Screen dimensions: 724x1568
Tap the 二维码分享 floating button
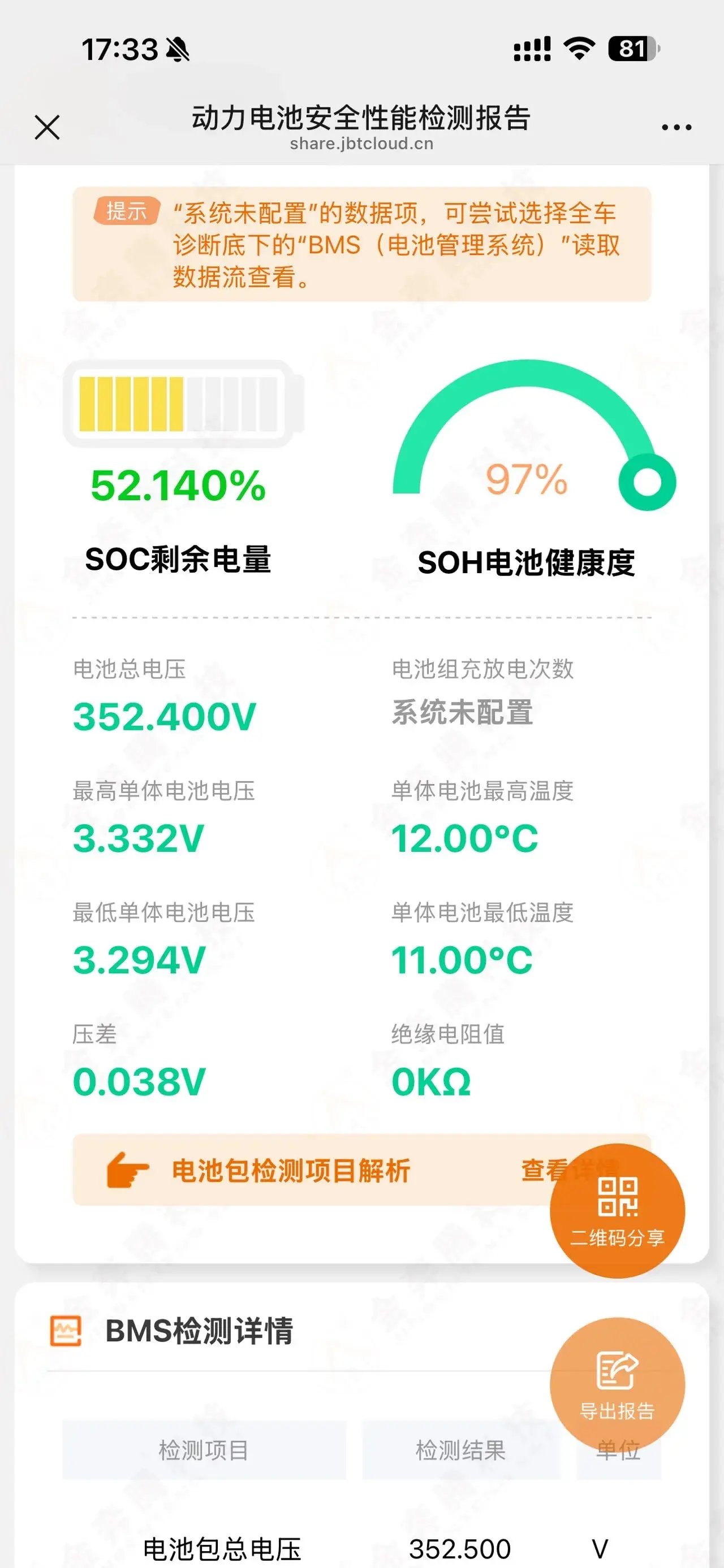coord(617,1210)
